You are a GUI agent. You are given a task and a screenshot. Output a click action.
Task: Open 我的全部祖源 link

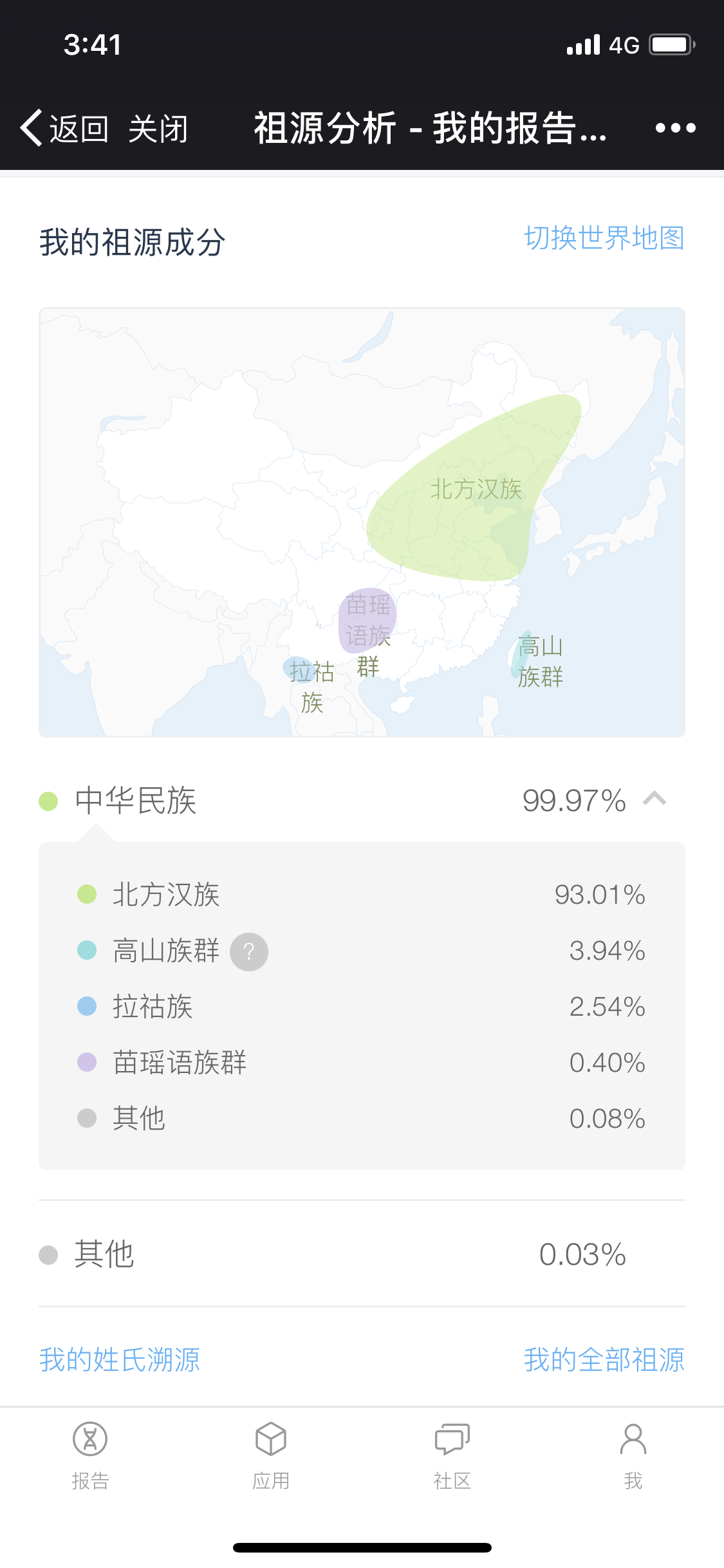point(604,1360)
